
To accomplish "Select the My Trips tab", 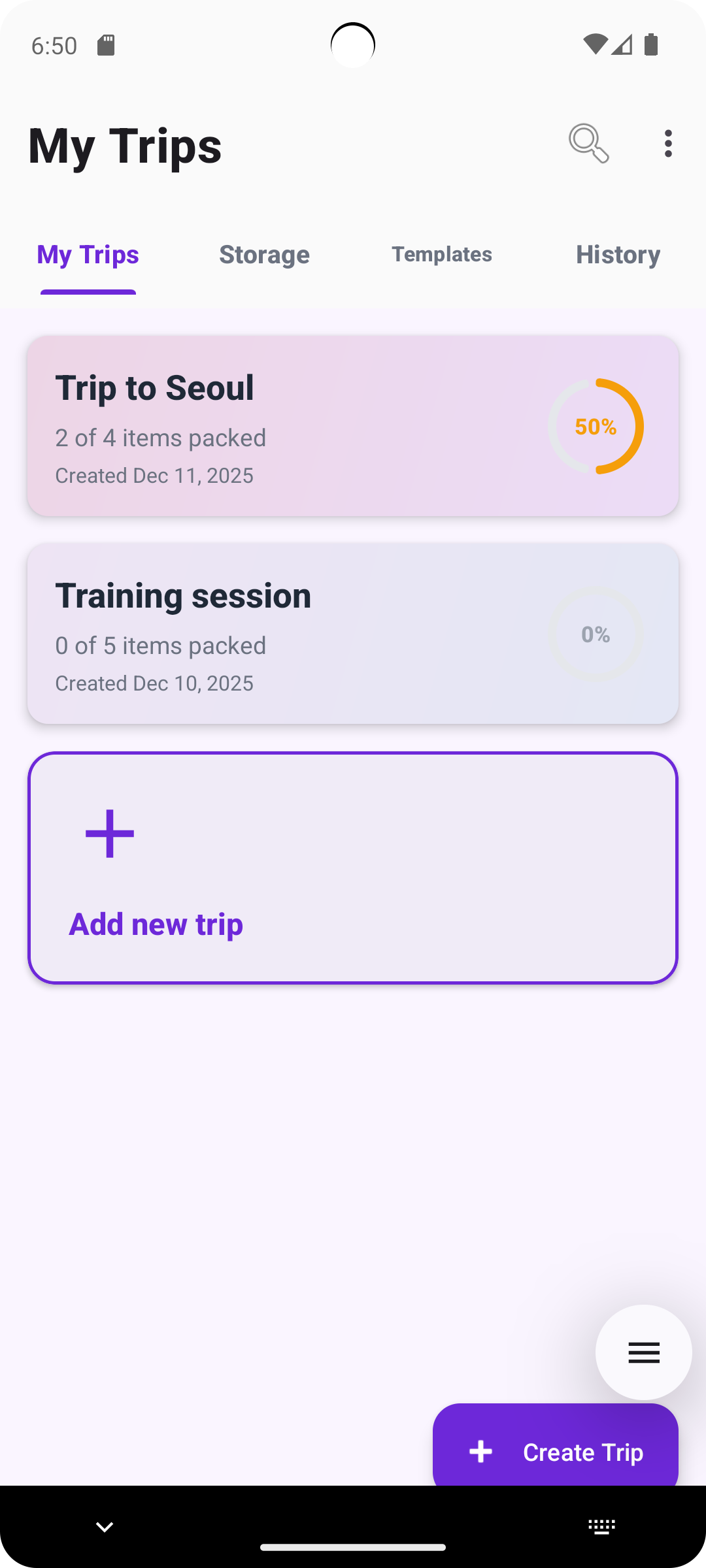I will (88, 254).
